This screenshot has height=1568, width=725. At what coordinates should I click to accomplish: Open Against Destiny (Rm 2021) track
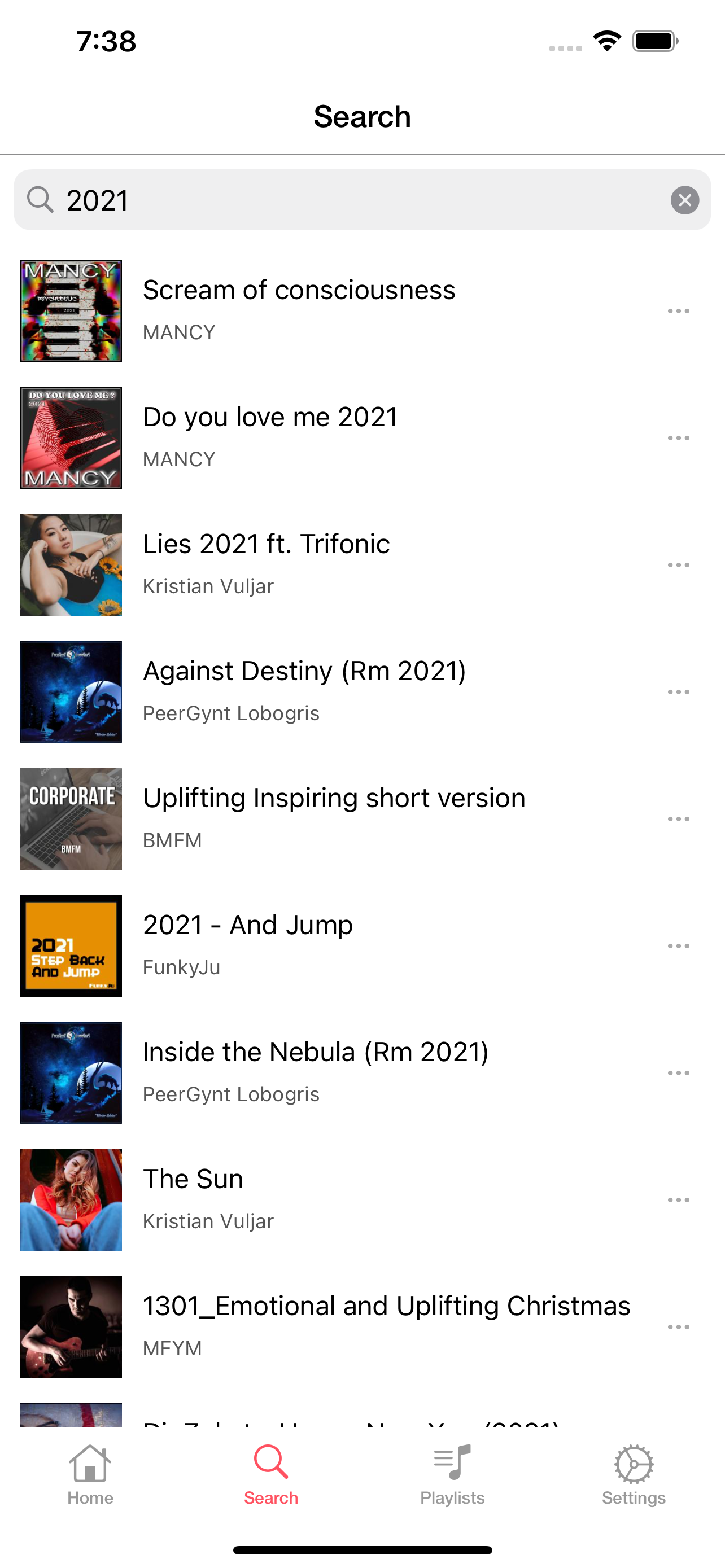click(x=304, y=691)
